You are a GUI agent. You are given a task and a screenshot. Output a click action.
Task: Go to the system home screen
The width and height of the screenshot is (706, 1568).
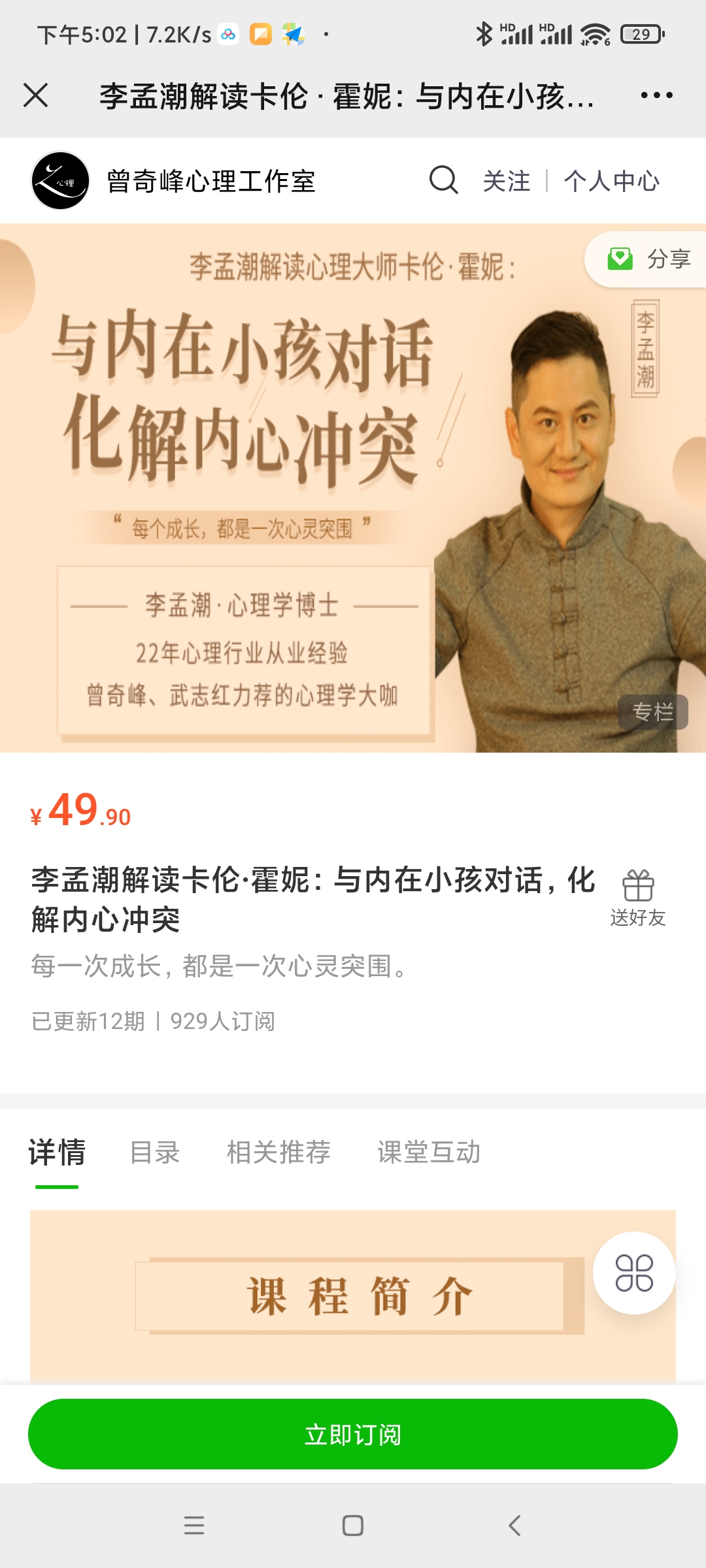[353, 1526]
